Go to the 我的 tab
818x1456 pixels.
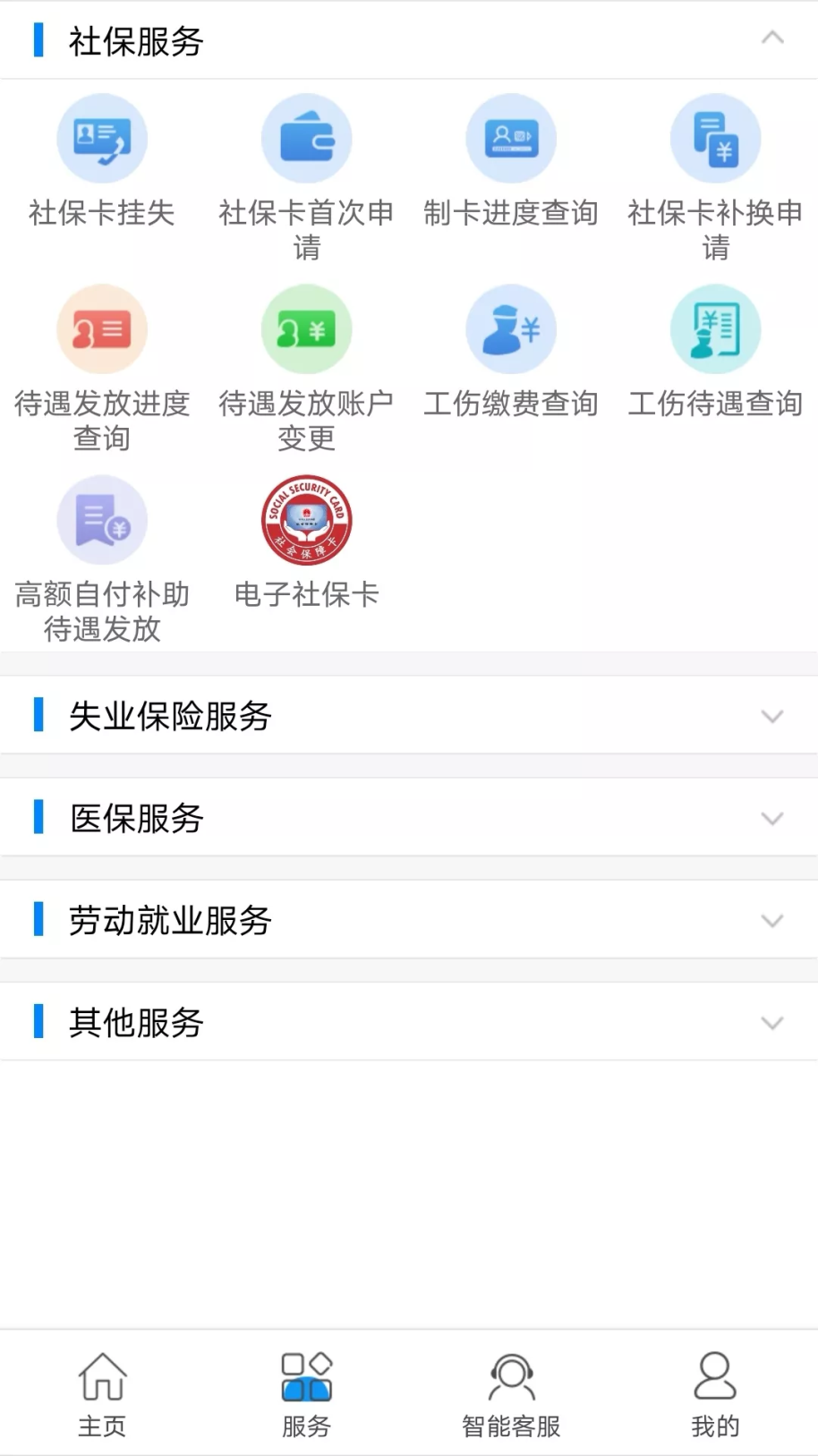[715, 1393]
